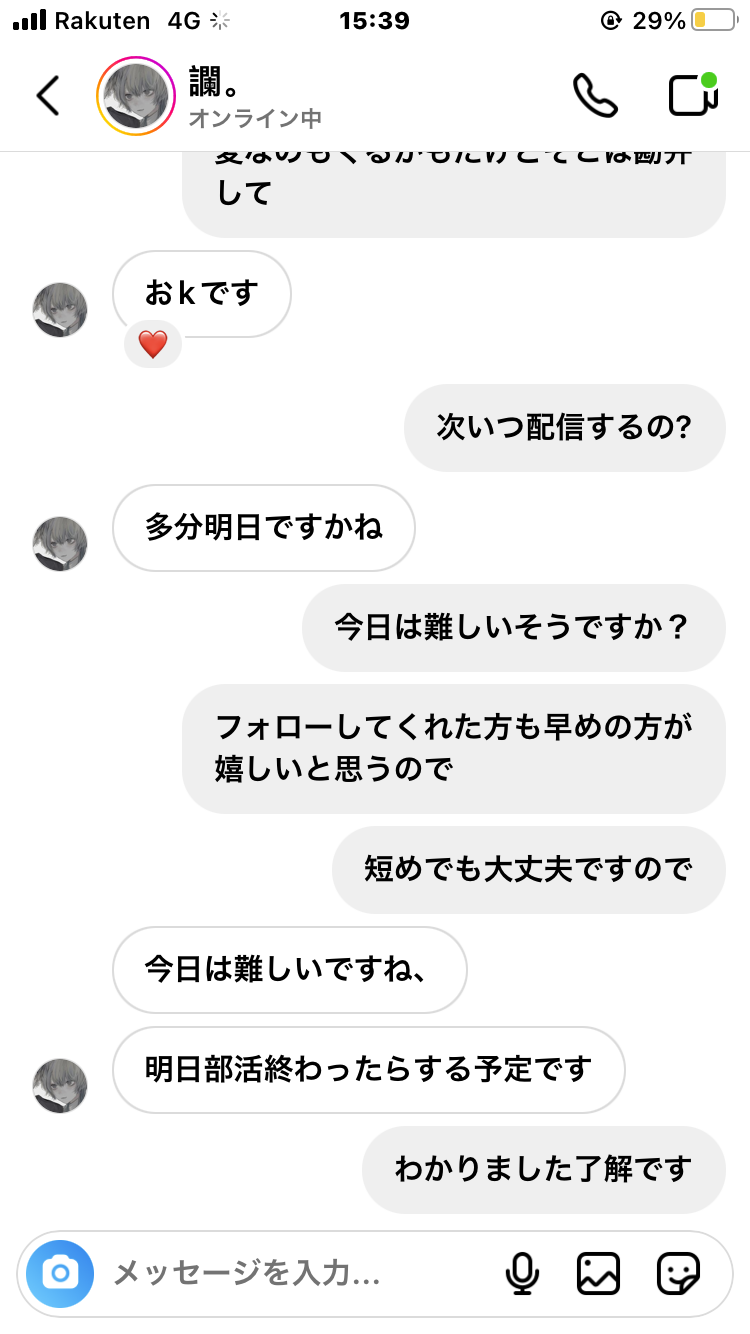
Task: Tap the 15:39 clock in the status bar
Action: tap(375, 20)
